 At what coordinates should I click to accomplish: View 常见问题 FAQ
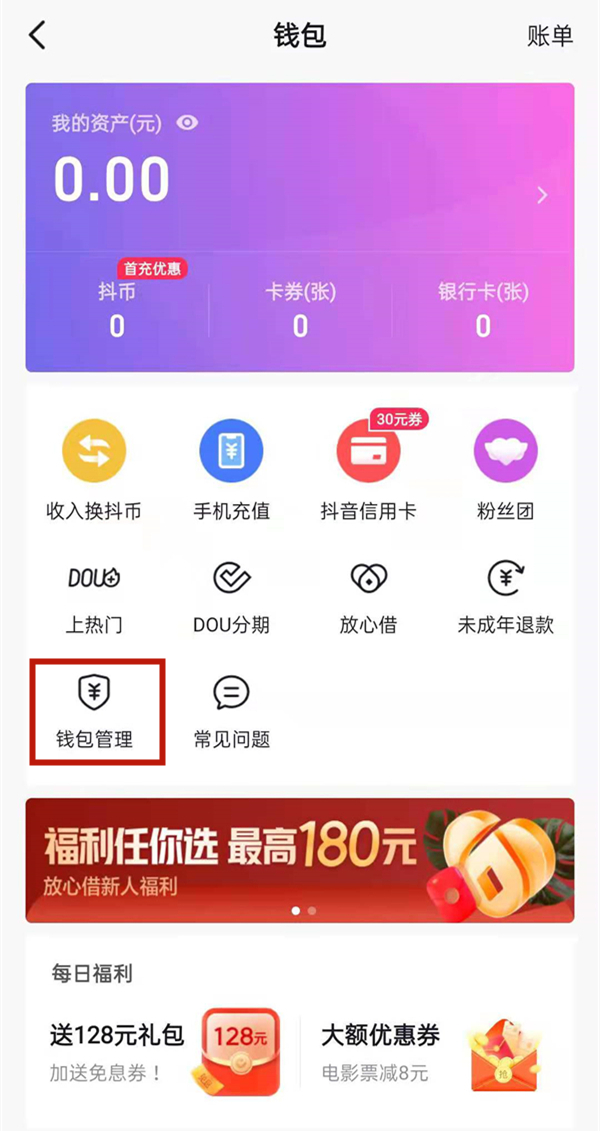coord(231,711)
